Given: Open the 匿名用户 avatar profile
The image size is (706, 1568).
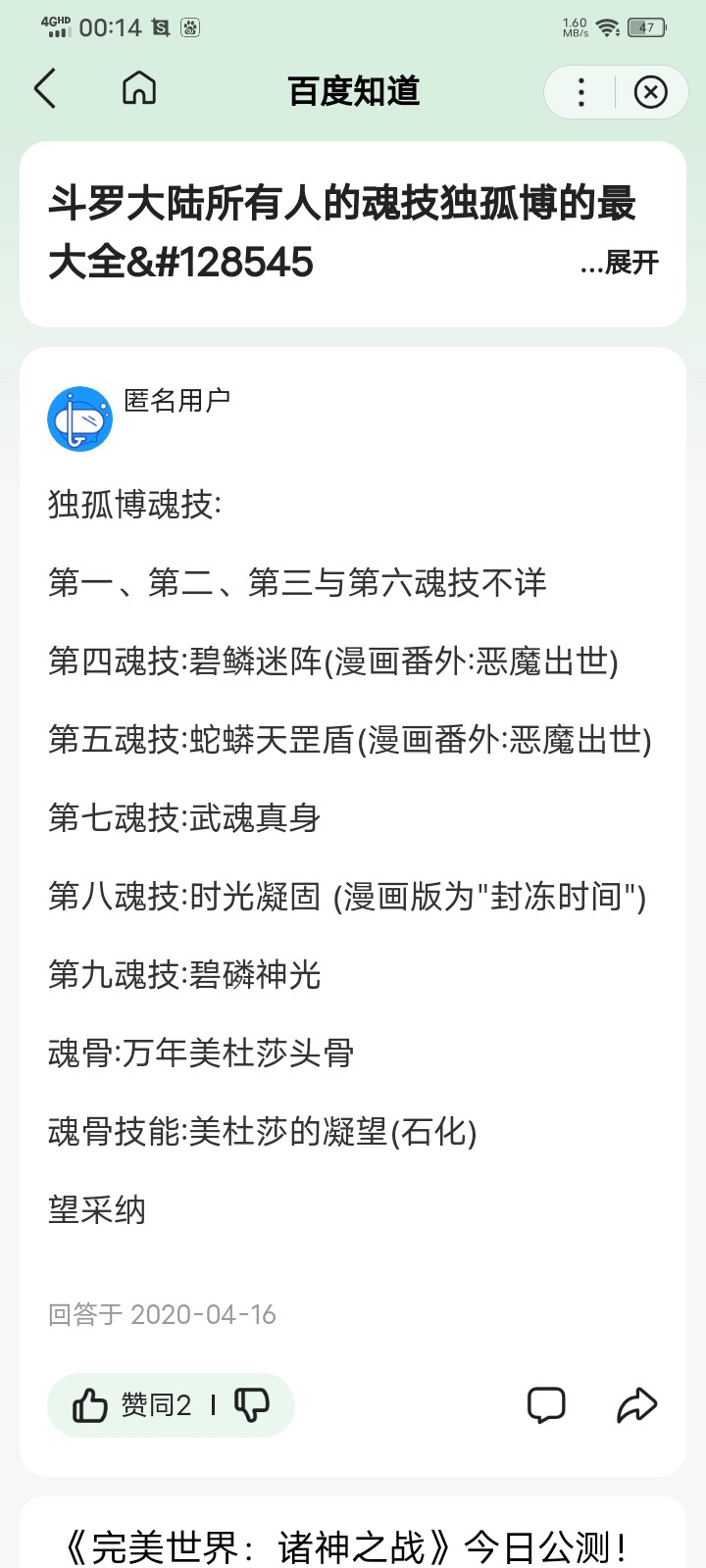Looking at the screenshot, I should [x=80, y=419].
